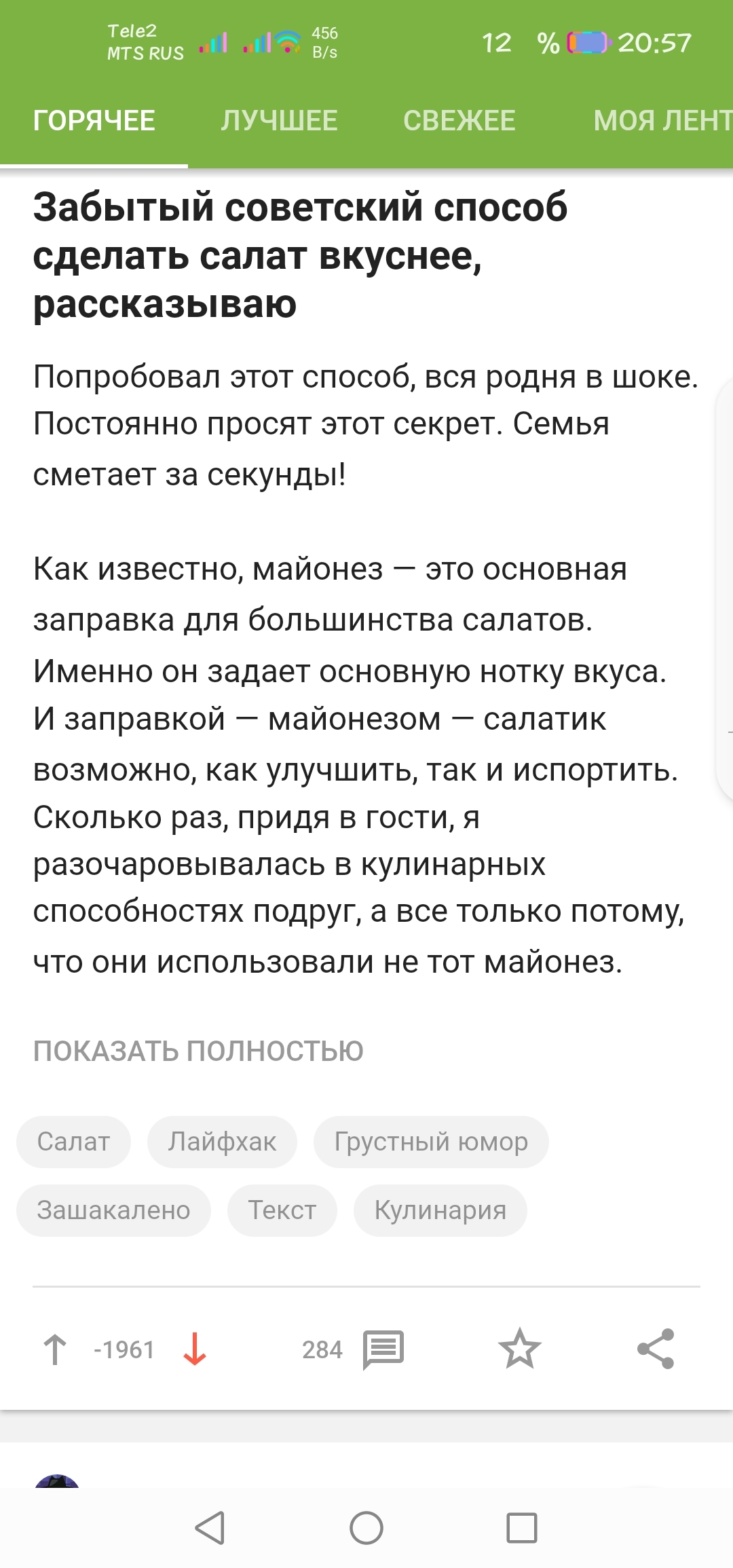Open the post title about советский способ
This screenshot has width=733, height=1568.
[x=300, y=255]
